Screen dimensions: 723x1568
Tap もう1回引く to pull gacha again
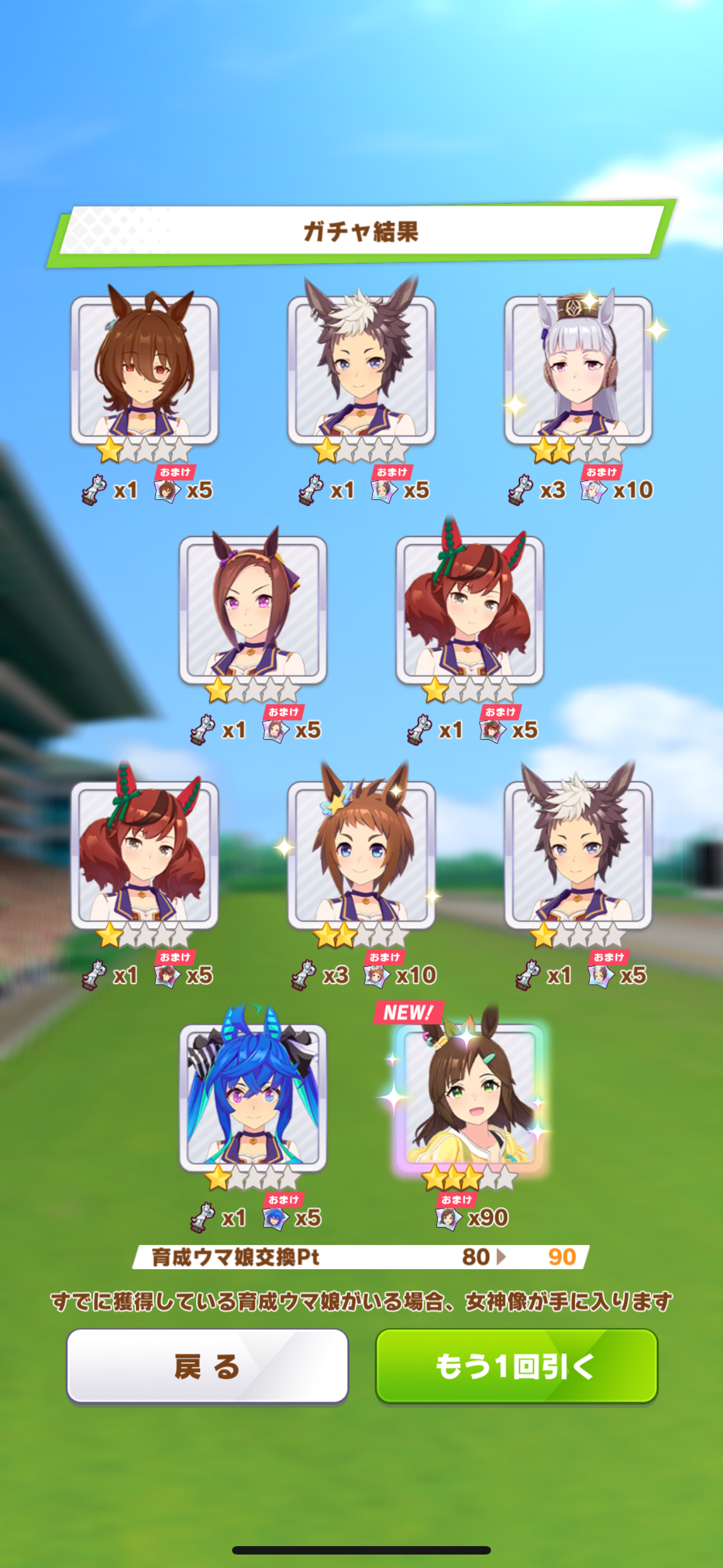pos(516,1366)
